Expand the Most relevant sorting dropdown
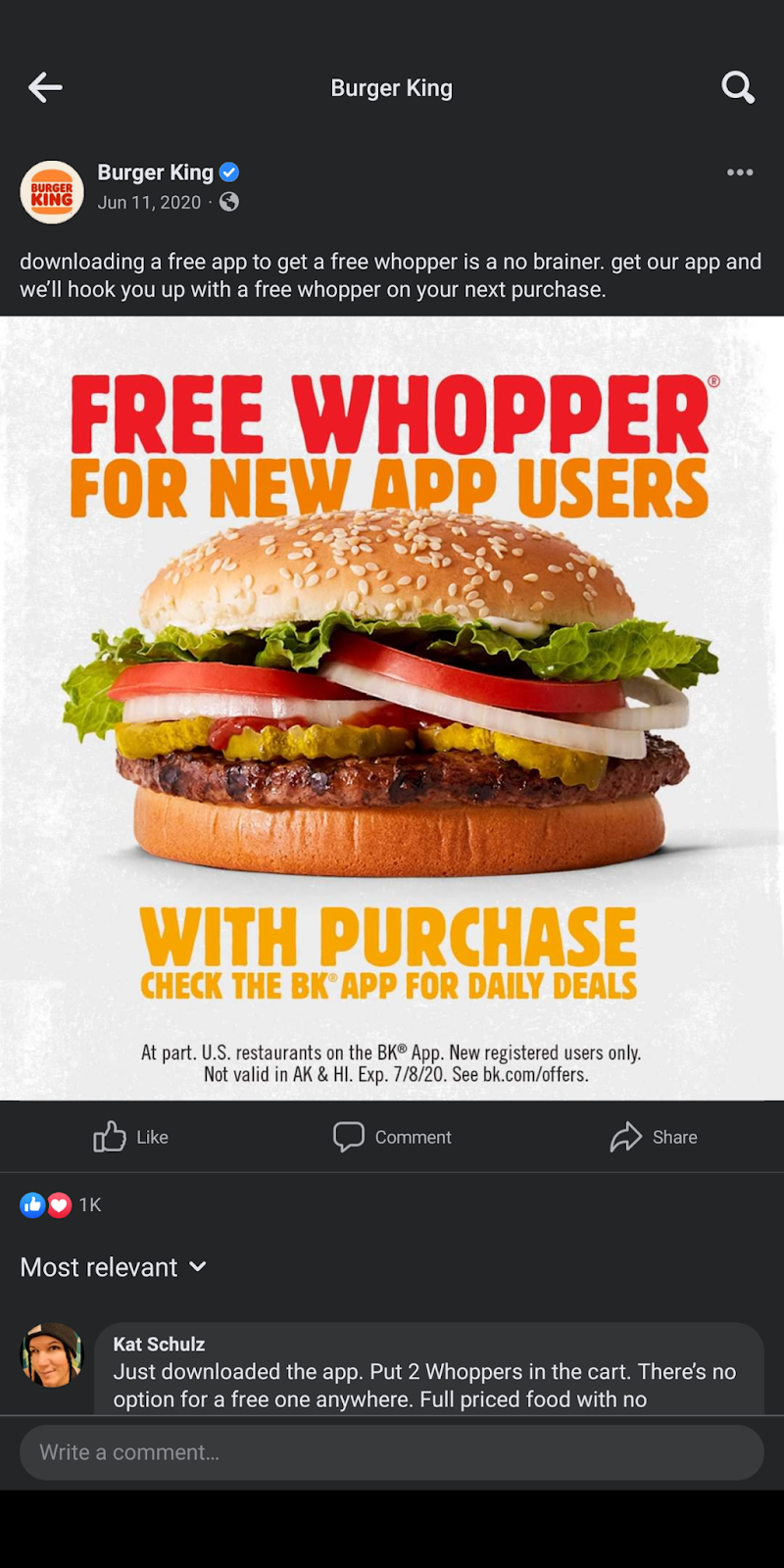The width and height of the screenshot is (784, 1568). pos(114,1267)
